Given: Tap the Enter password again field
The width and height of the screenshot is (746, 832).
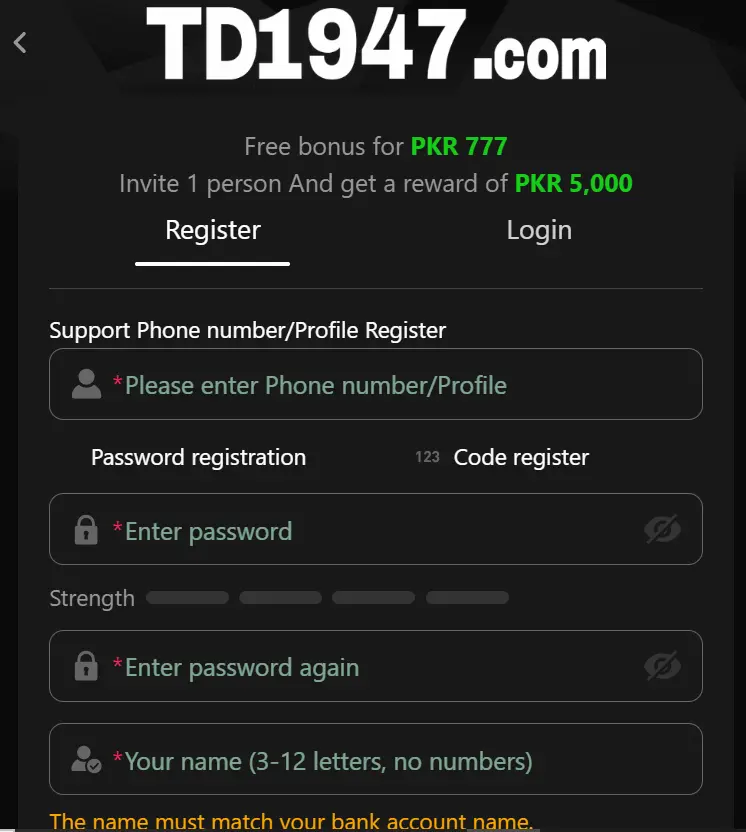Looking at the screenshot, I should click(x=376, y=666).
